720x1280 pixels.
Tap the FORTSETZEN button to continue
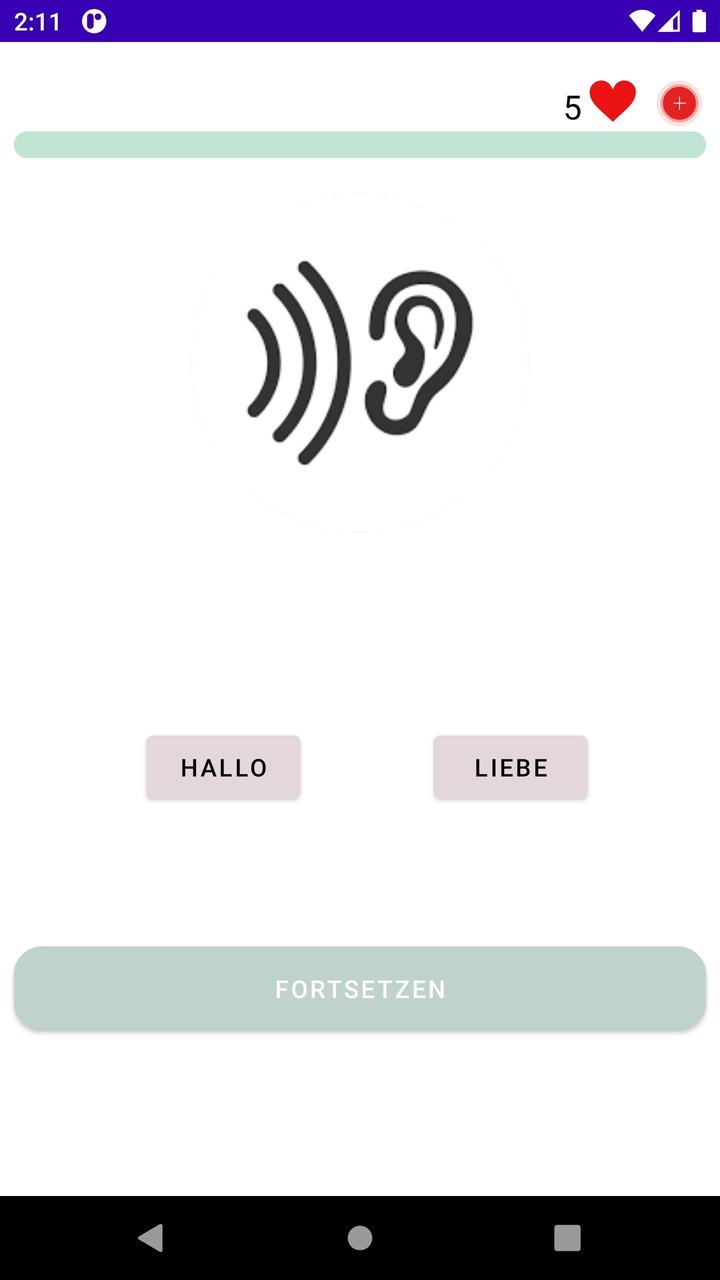(x=360, y=989)
